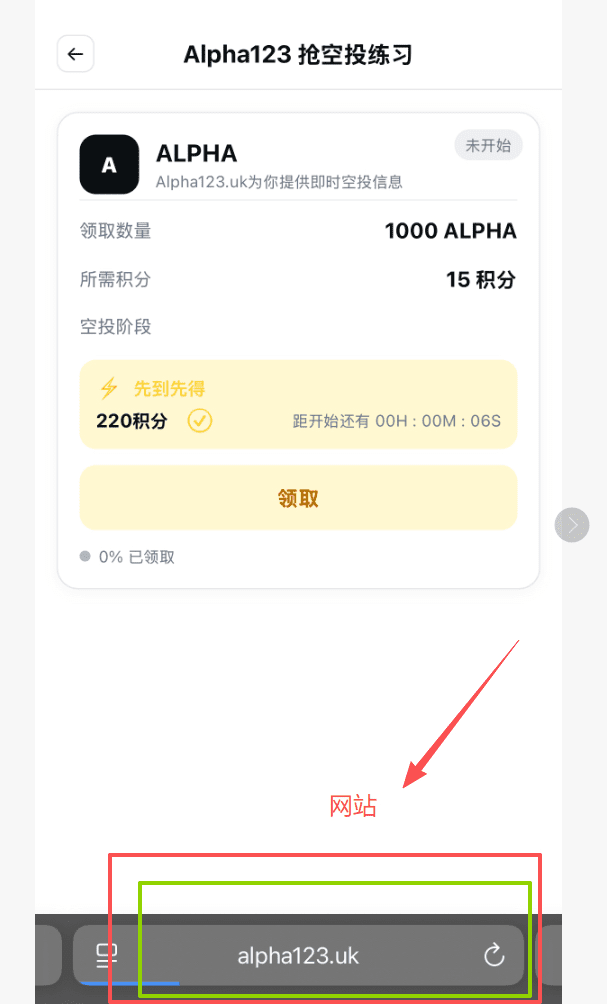This screenshot has width=607, height=1004.
Task: Open the alpha123.uk address bar
Action: [x=298, y=956]
